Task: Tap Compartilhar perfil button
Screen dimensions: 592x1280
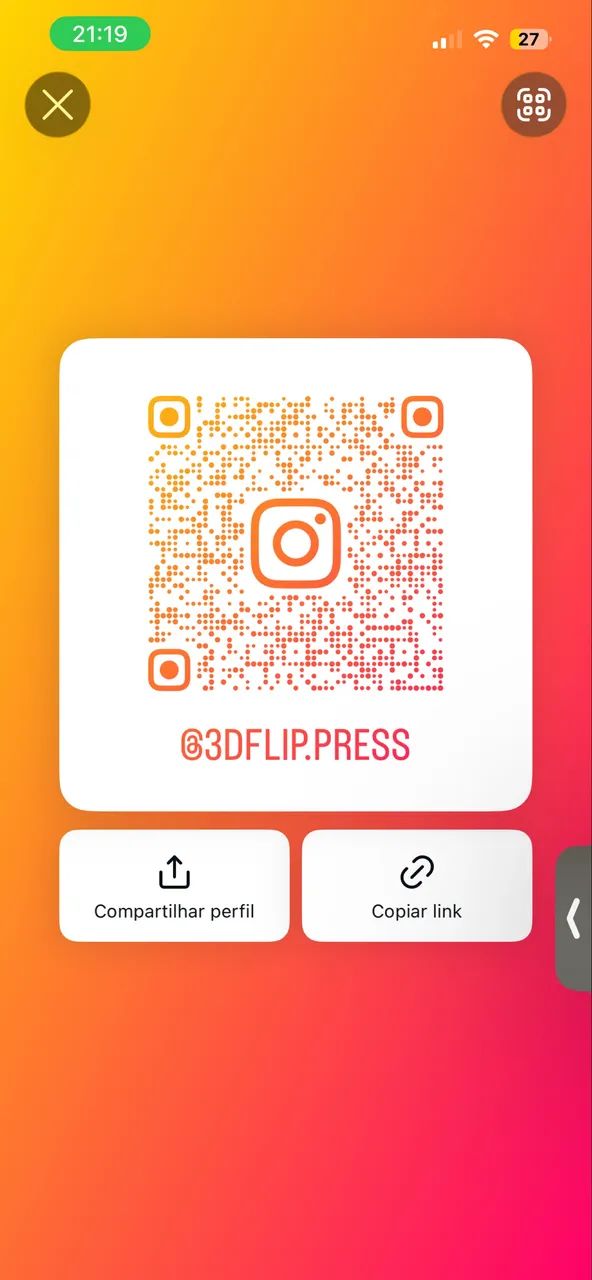Action: [x=174, y=885]
